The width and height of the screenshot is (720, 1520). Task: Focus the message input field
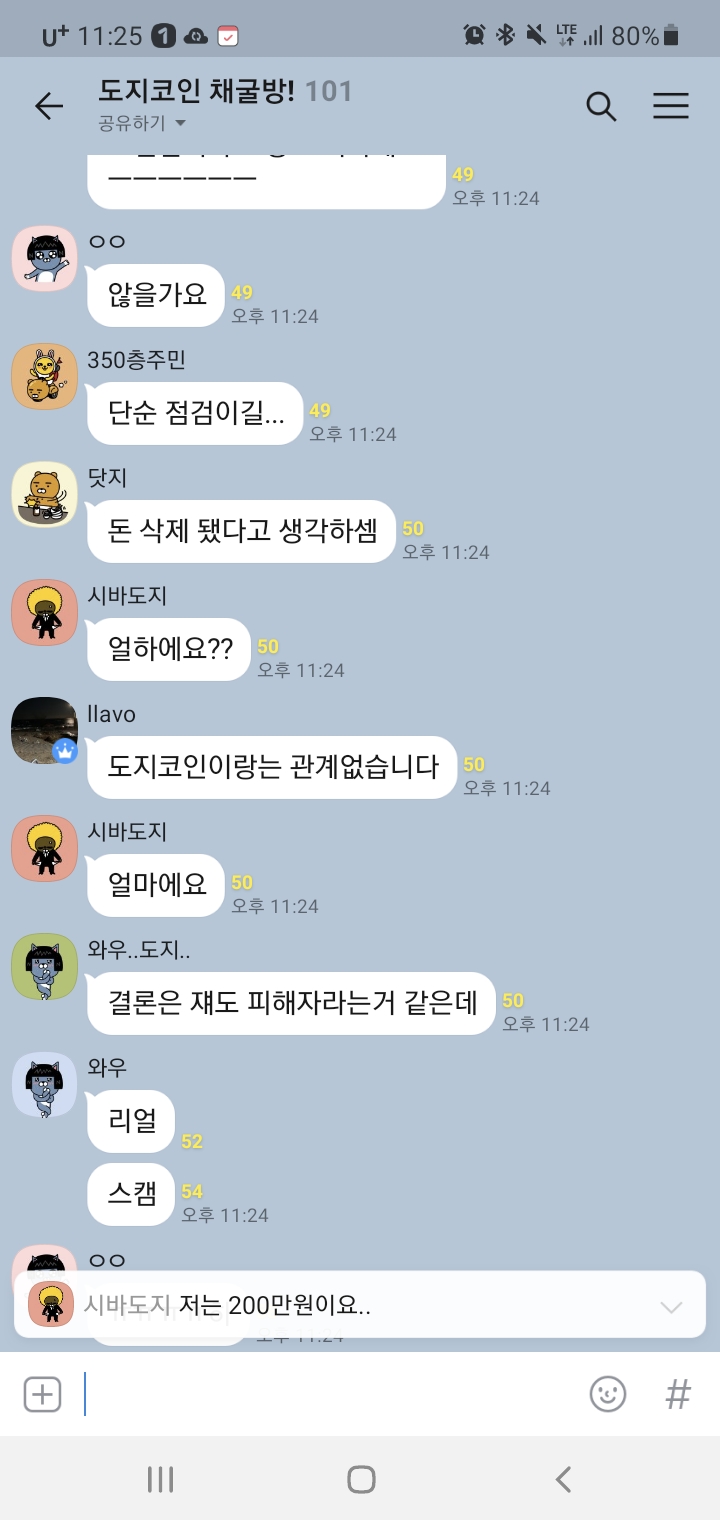pos(330,1394)
